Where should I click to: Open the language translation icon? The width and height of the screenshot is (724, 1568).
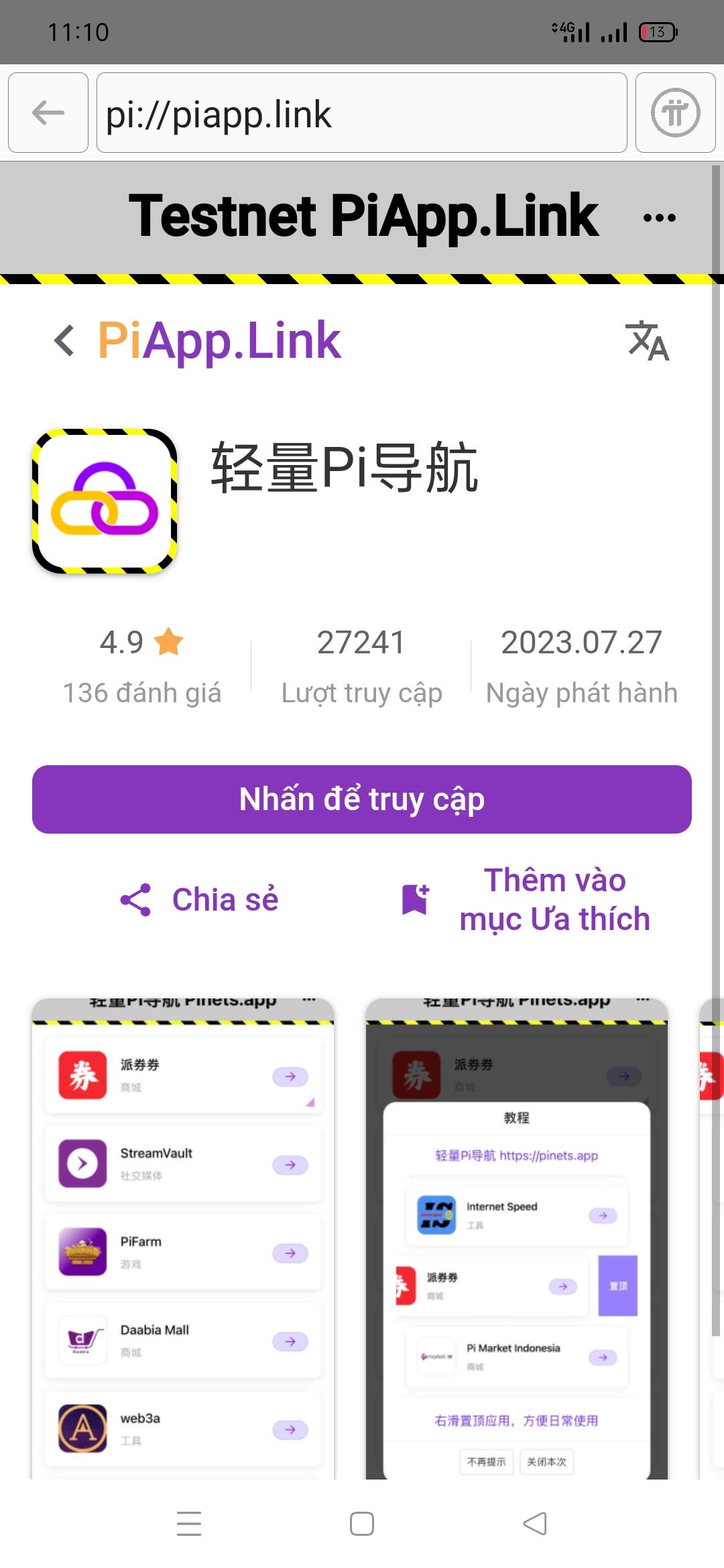[647, 340]
